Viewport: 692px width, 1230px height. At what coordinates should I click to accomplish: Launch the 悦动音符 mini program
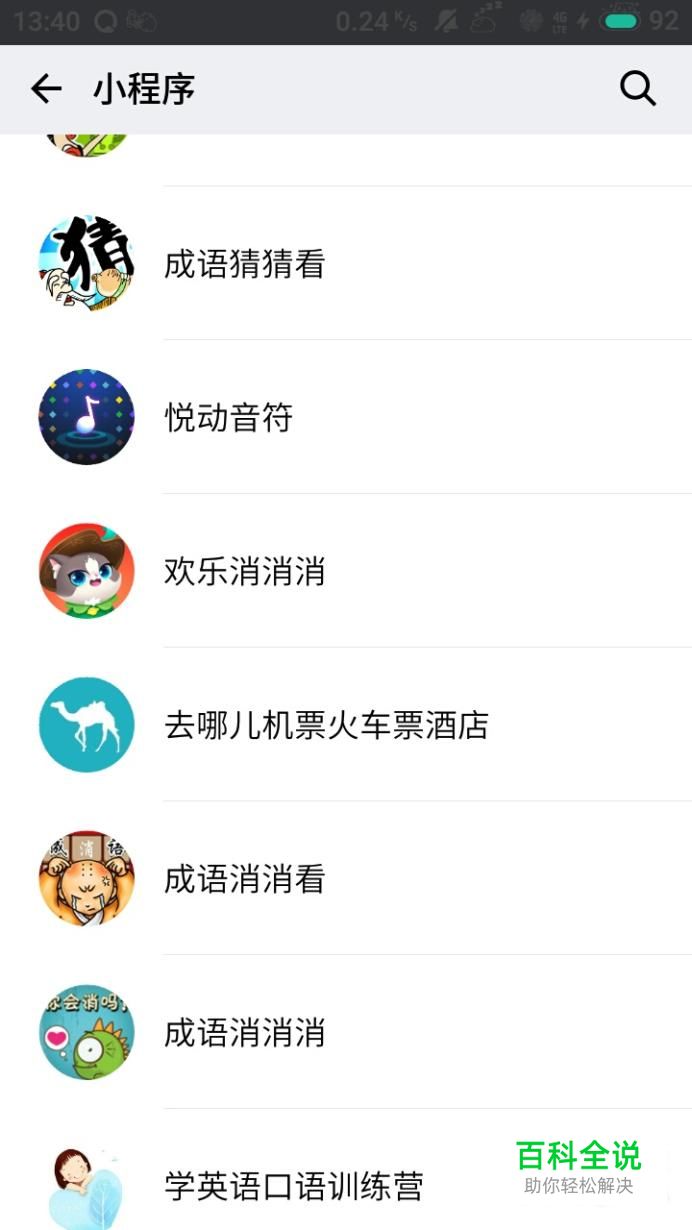point(229,418)
